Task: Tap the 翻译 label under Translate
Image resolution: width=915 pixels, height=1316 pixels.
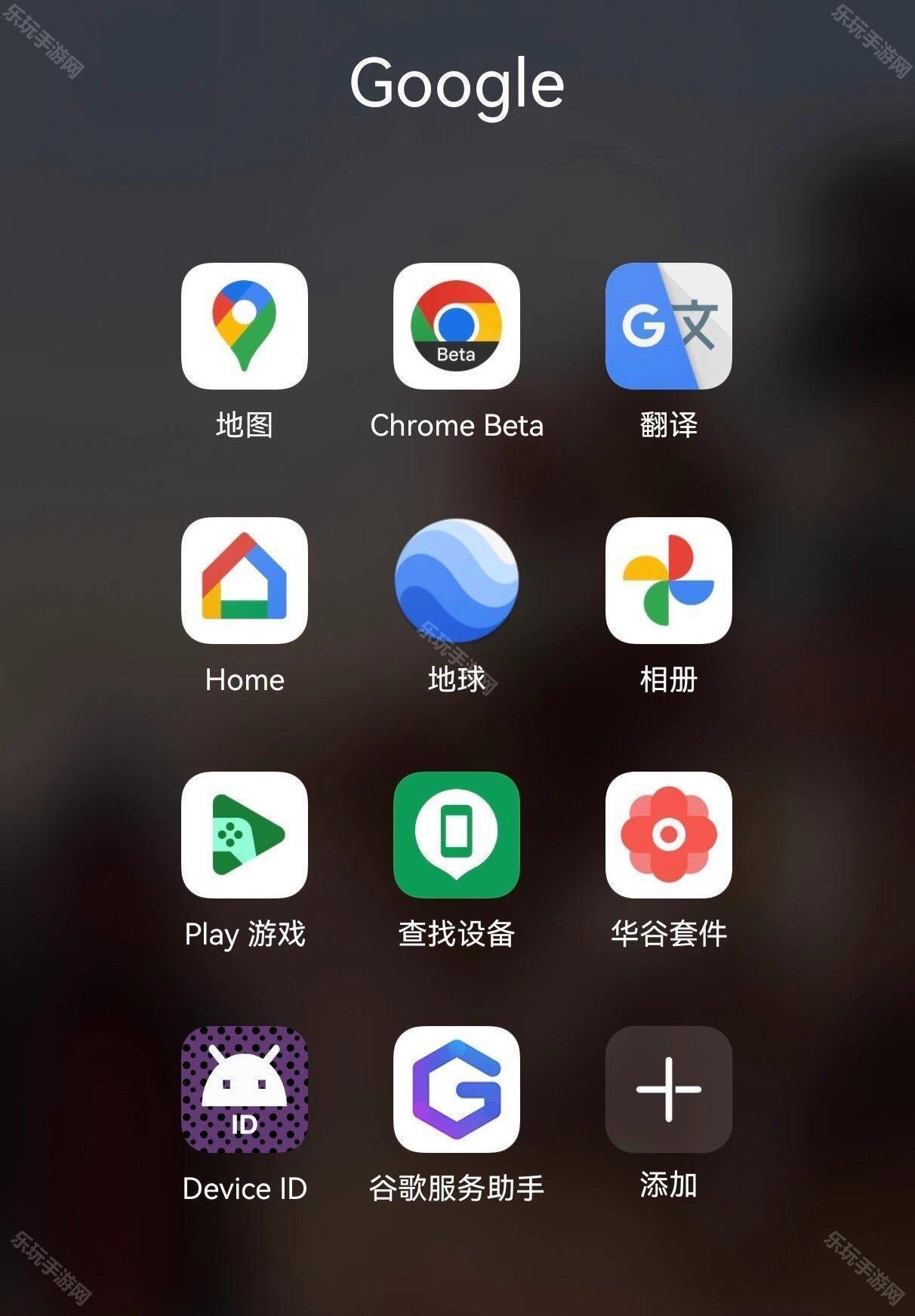Action: [x=669, y=426]
